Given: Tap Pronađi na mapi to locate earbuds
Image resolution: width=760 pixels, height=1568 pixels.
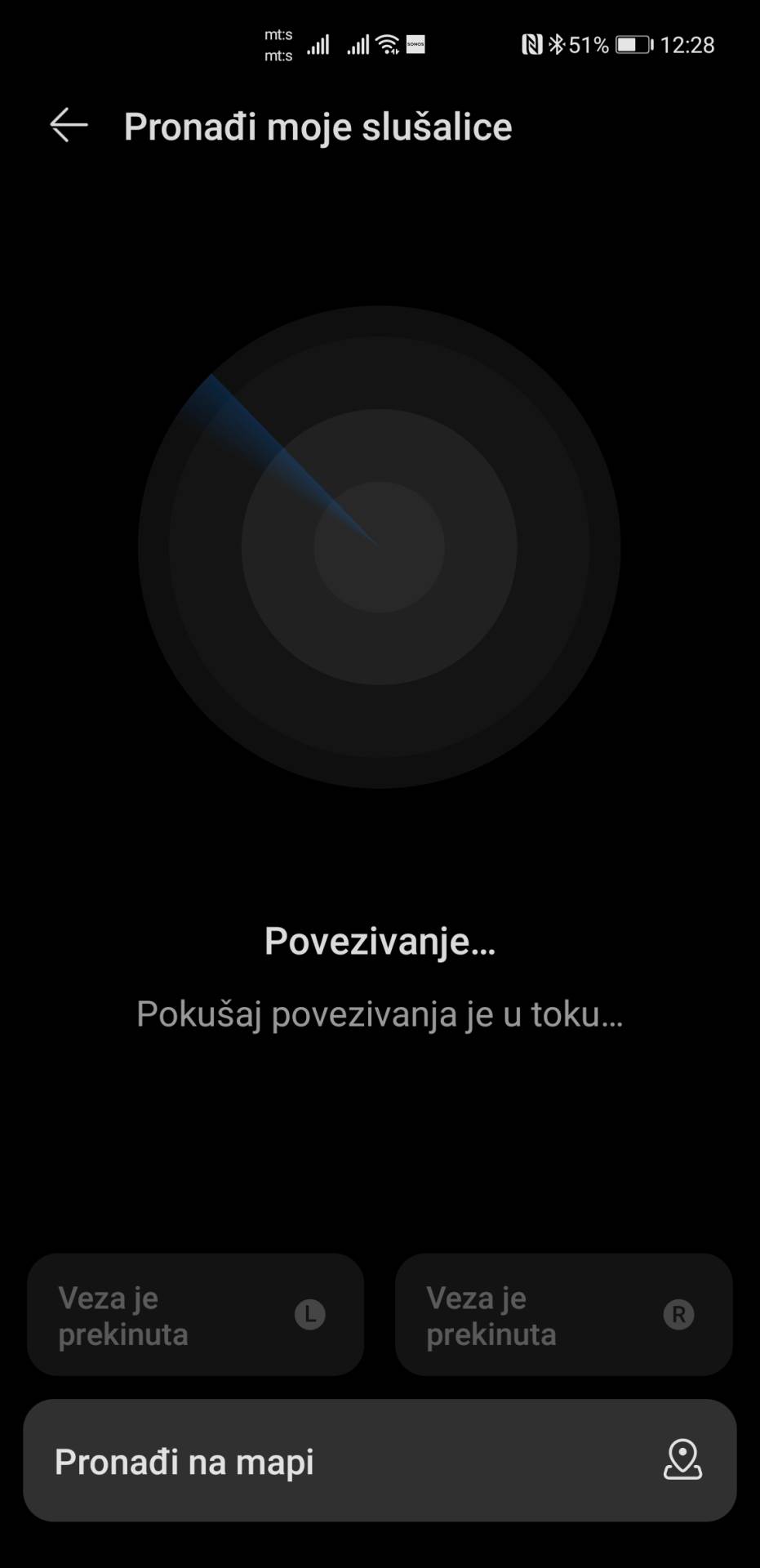Looking at the screenshot, I should (380, 1461).
